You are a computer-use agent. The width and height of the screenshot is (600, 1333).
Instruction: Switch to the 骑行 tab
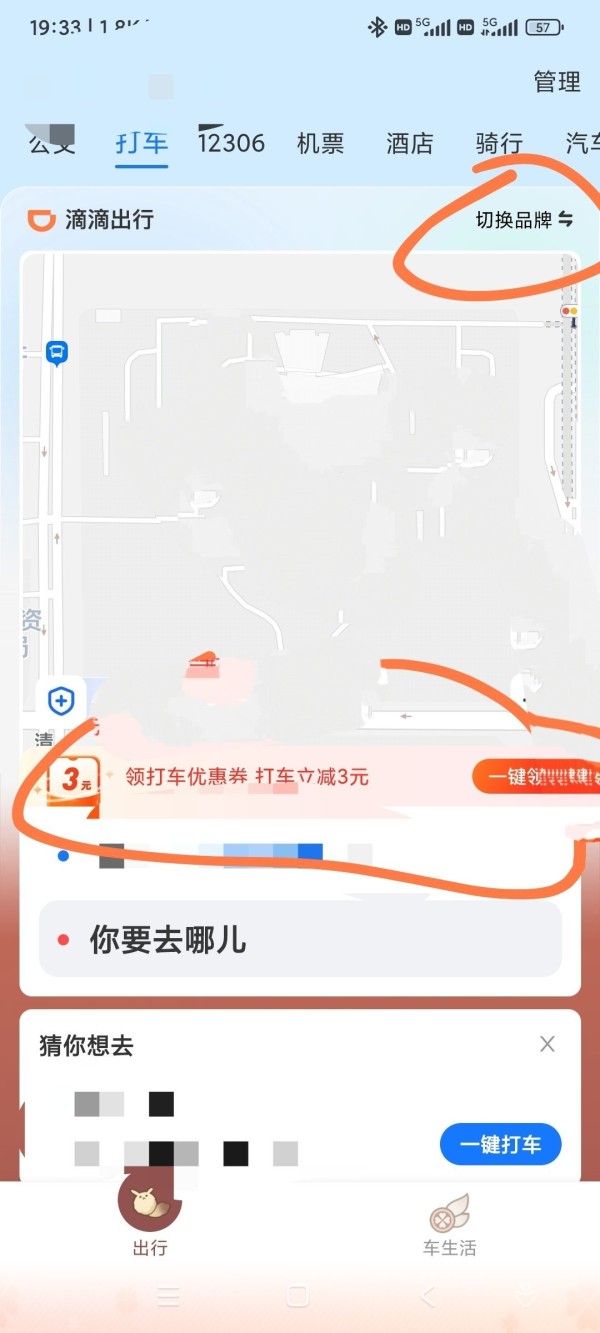pos(499,144)
